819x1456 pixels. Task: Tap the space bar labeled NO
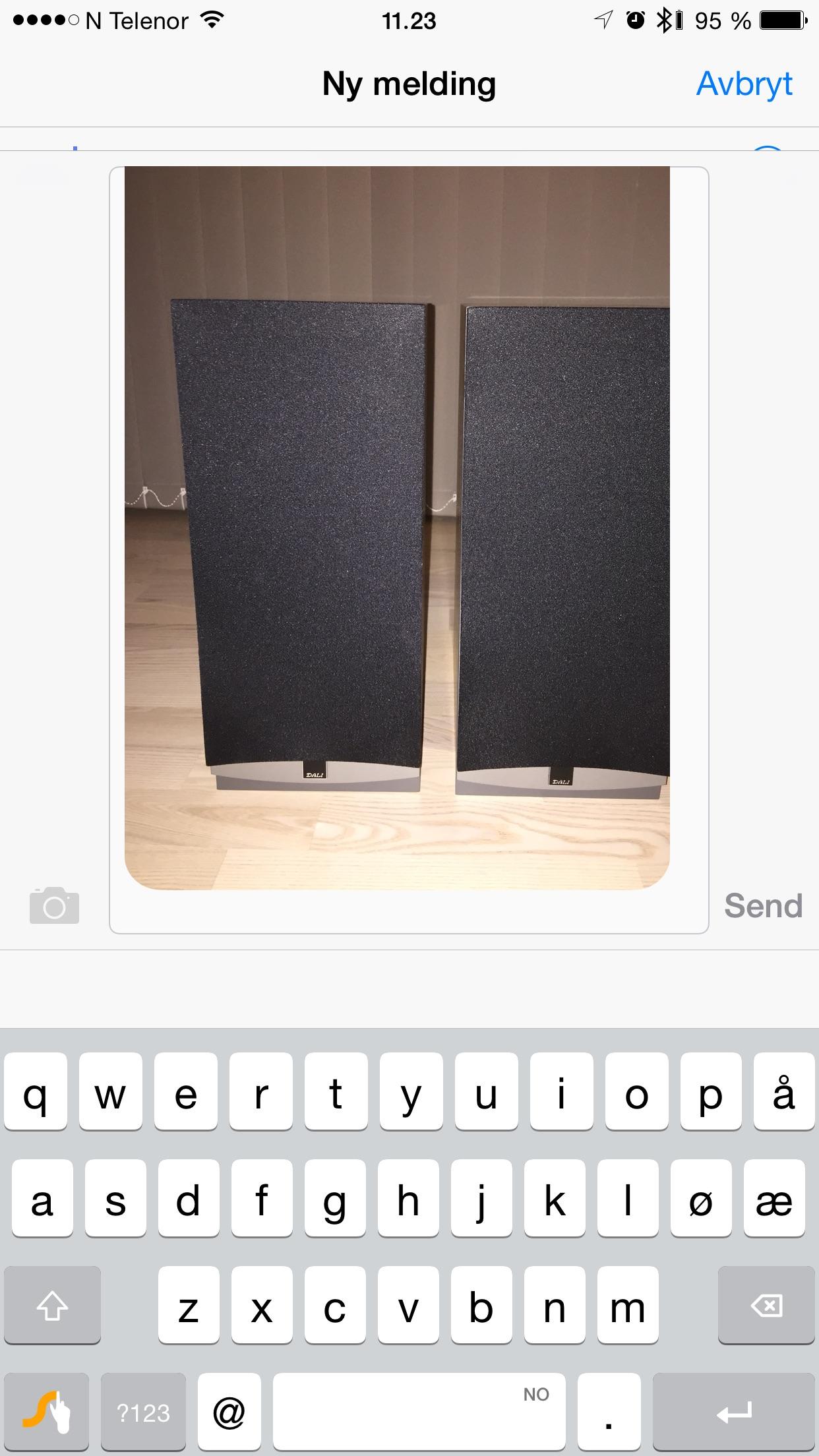pyautogui.click(x=419, y=1412)
